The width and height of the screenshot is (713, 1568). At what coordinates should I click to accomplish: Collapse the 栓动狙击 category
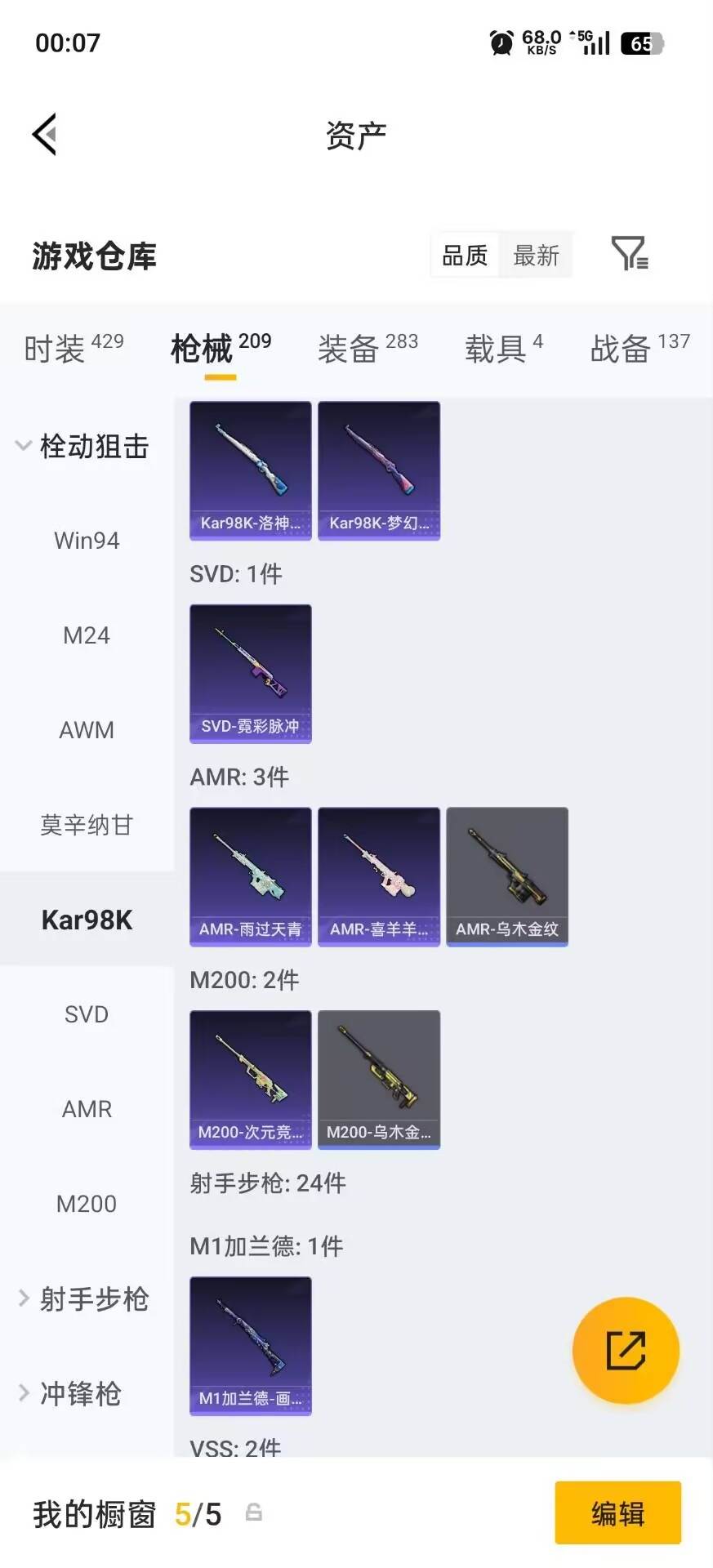point(82,446)
